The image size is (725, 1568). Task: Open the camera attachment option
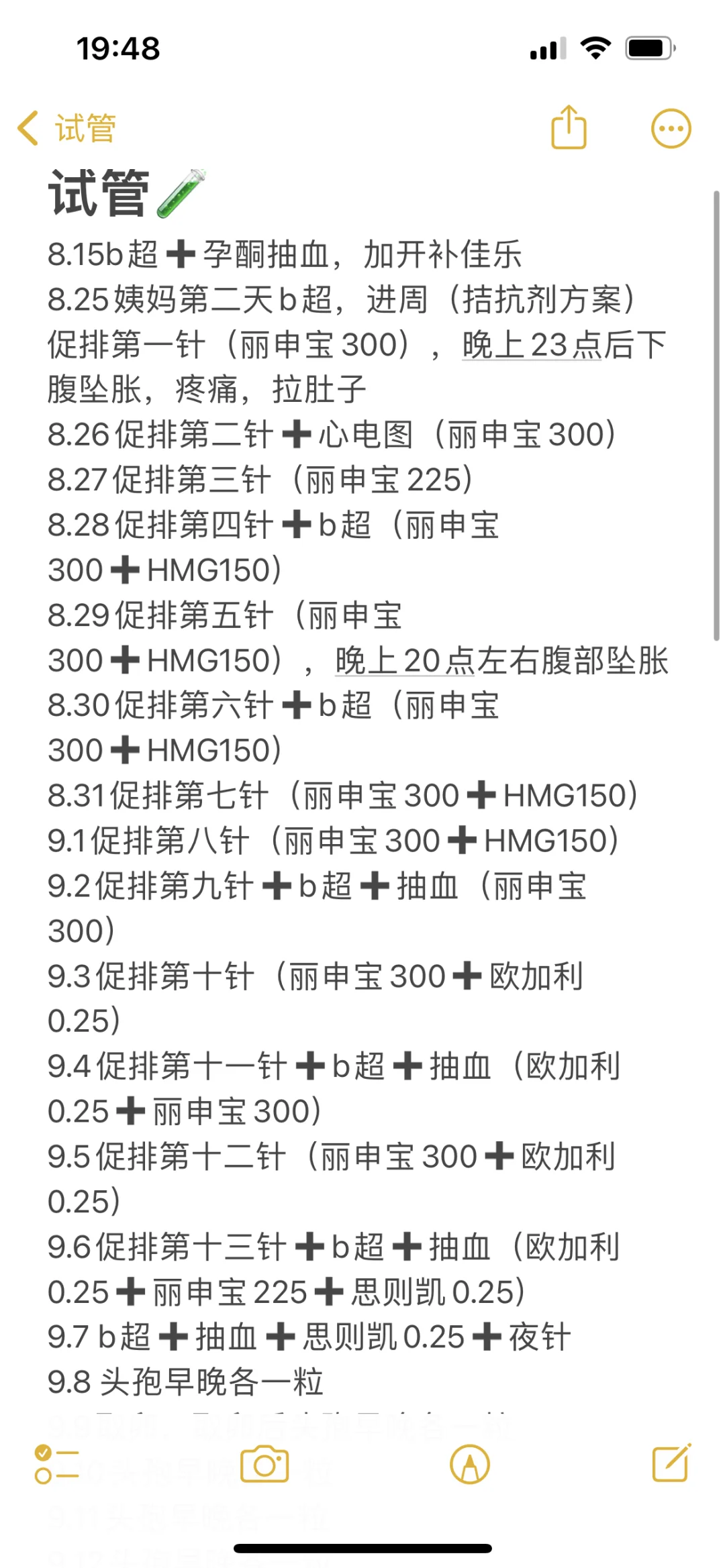(264, 1465)
